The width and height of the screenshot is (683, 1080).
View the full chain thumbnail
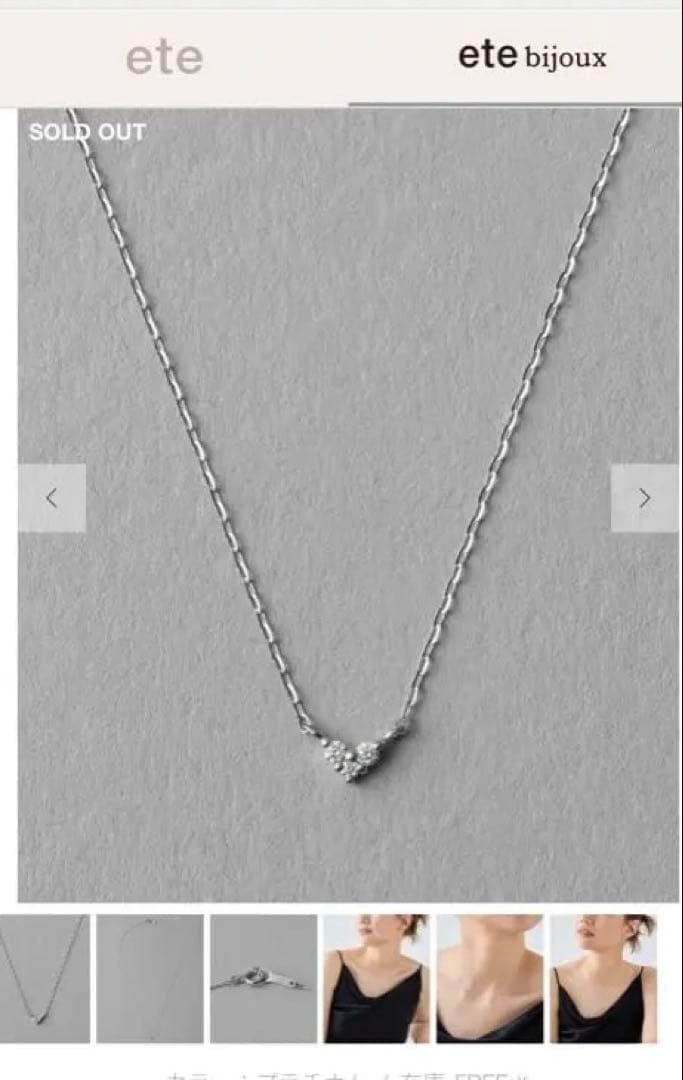click(150, 978)
